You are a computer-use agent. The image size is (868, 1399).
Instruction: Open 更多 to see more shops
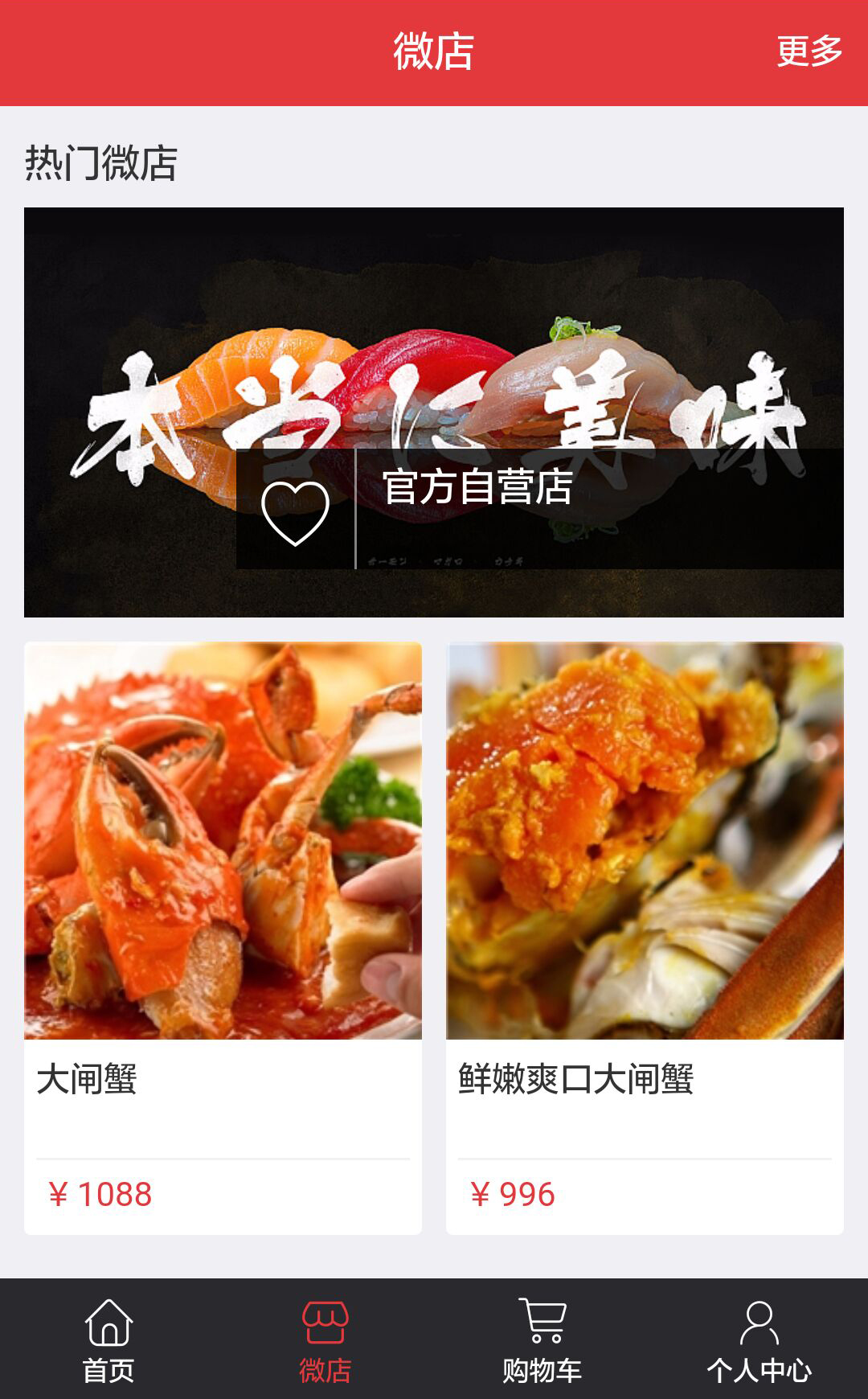click(x=808, y=52)
